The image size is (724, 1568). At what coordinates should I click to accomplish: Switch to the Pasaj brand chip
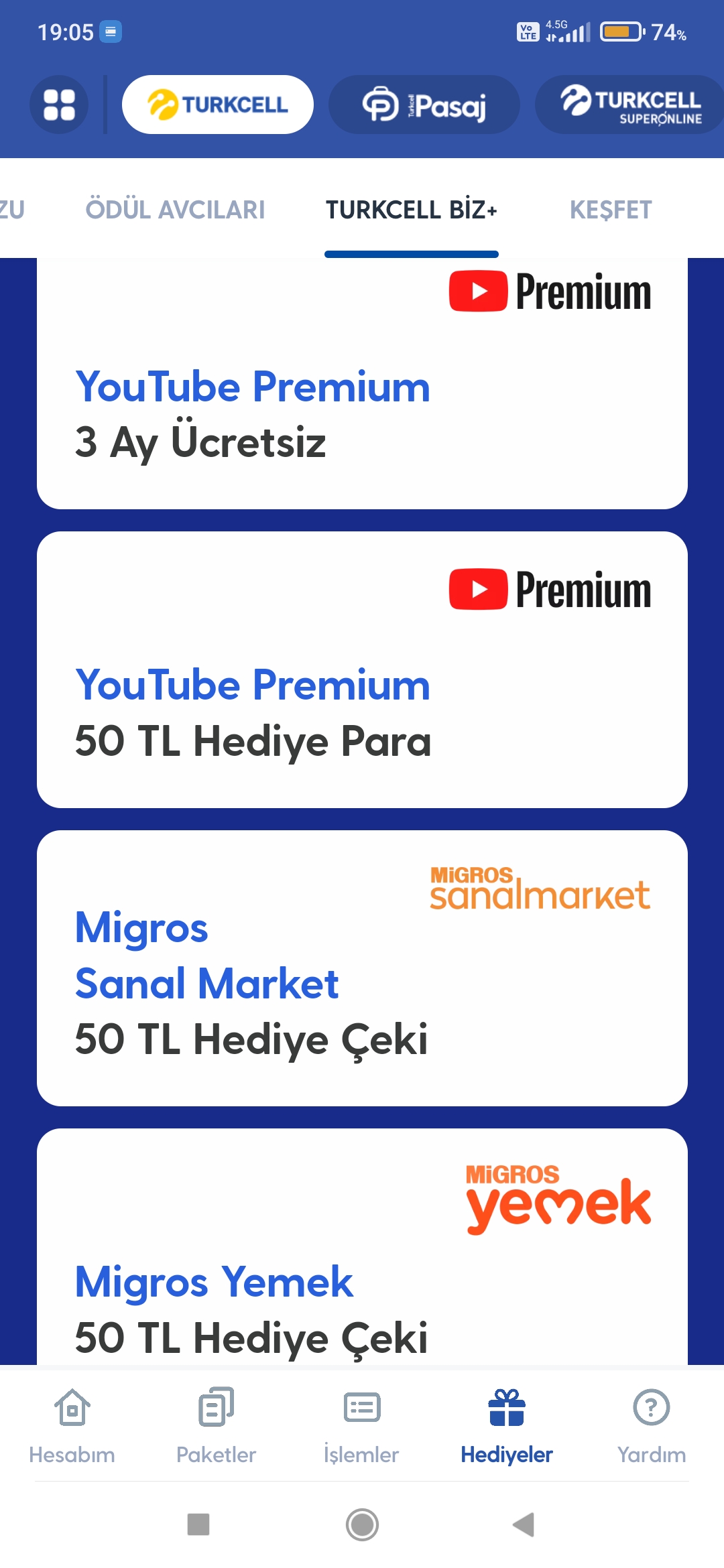pyautogui.click(x=424, y=105)
